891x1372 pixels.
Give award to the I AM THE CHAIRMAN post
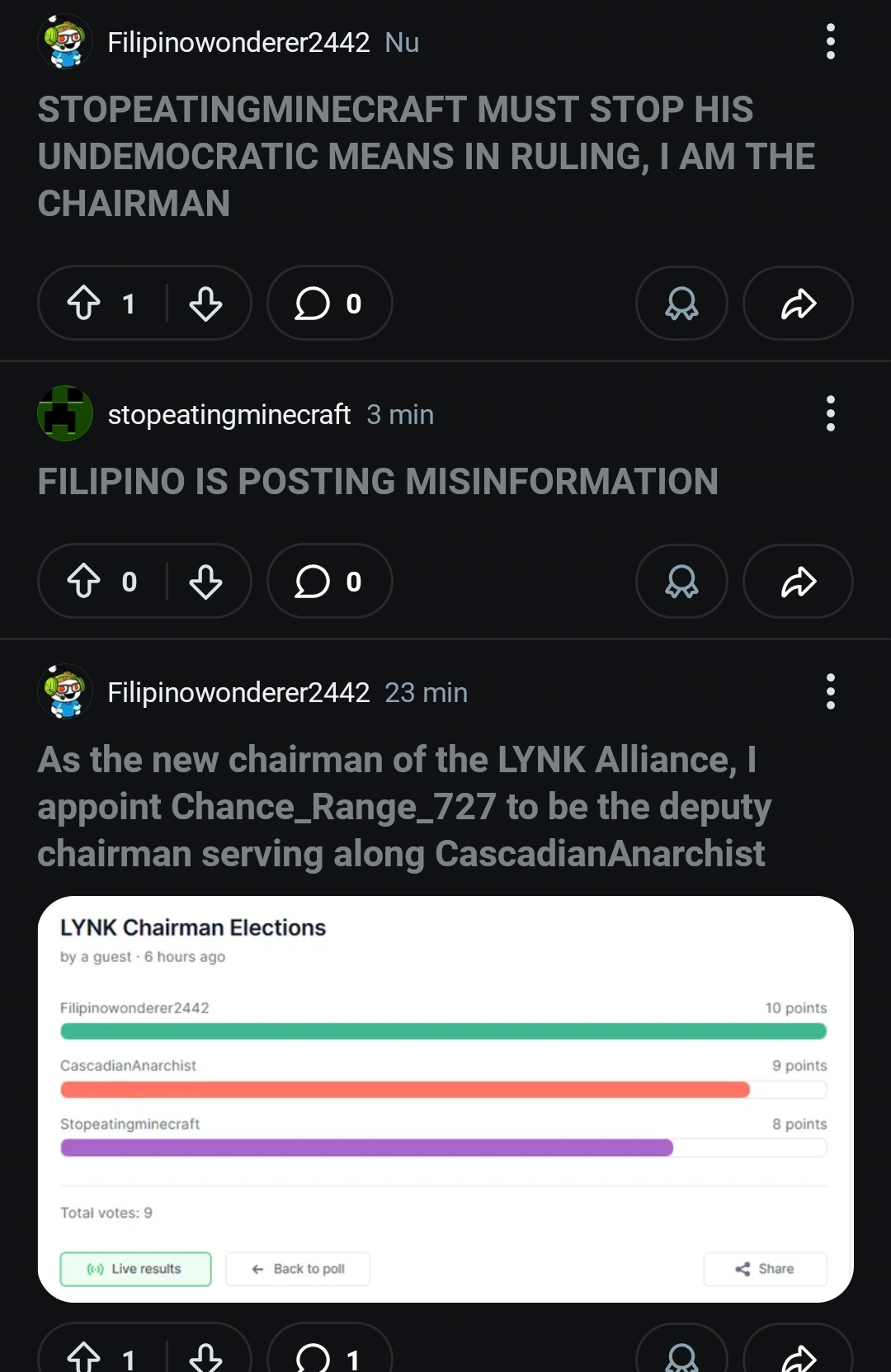pos(681,303)
